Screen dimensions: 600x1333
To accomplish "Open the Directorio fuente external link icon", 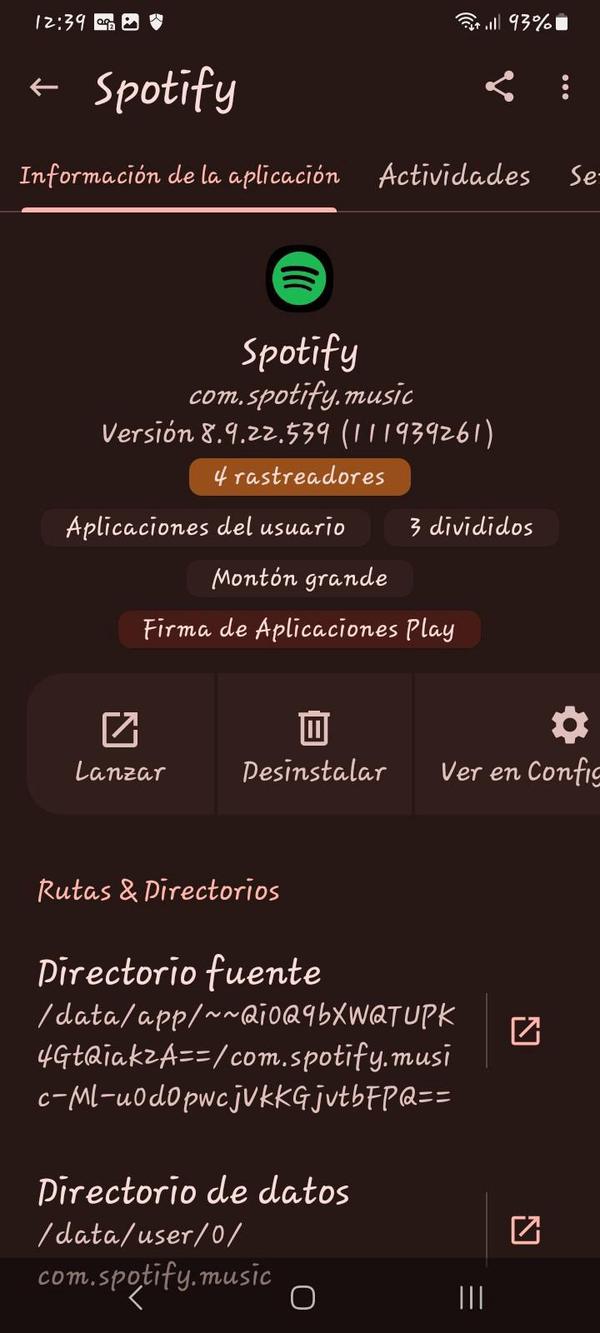I will (x=525, y=1031).
